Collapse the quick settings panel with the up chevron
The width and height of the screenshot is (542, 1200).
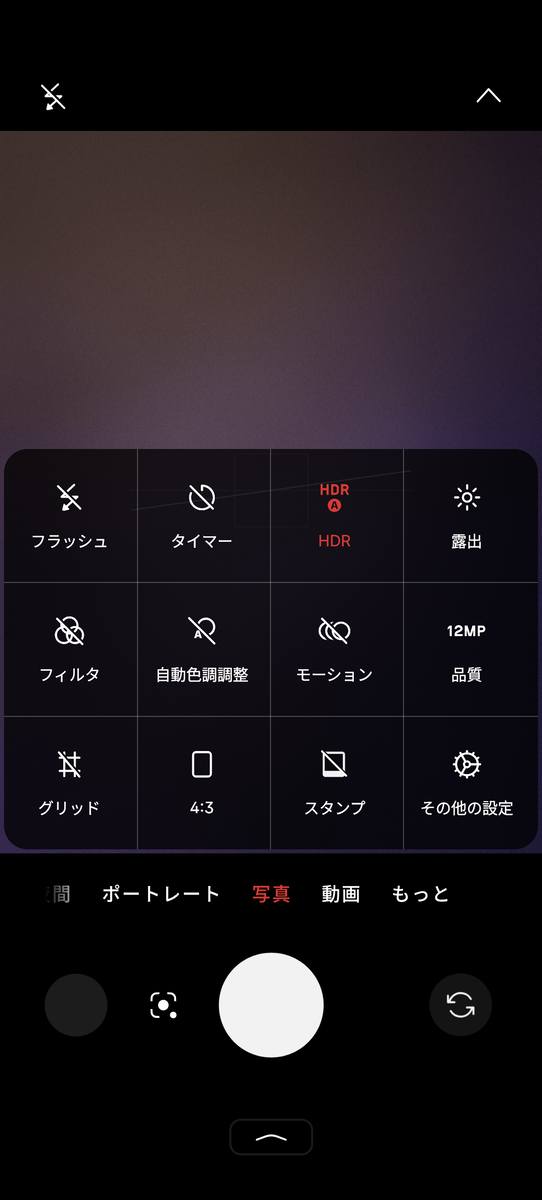(488, 96)
